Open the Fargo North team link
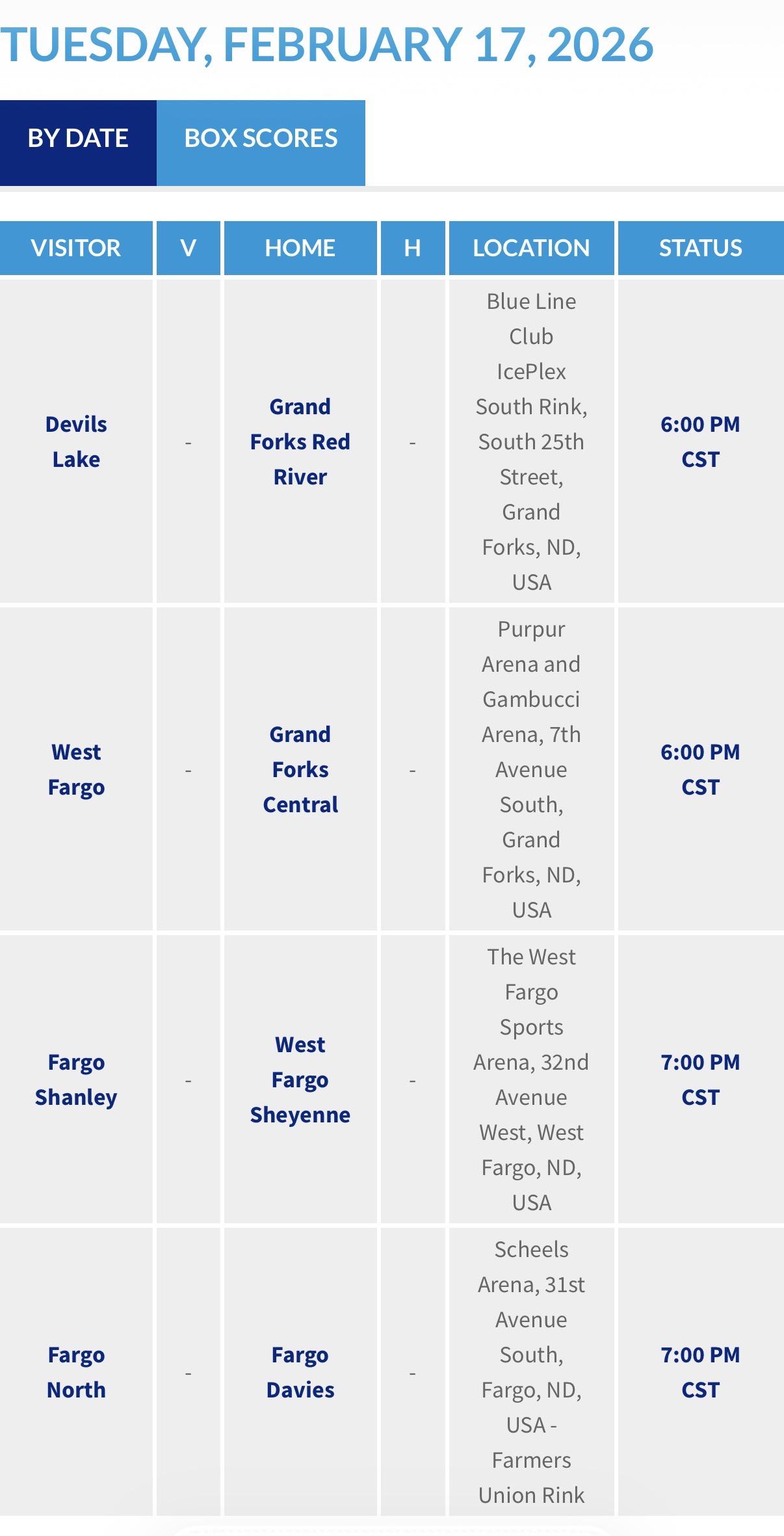 (x=76, y=1372)
